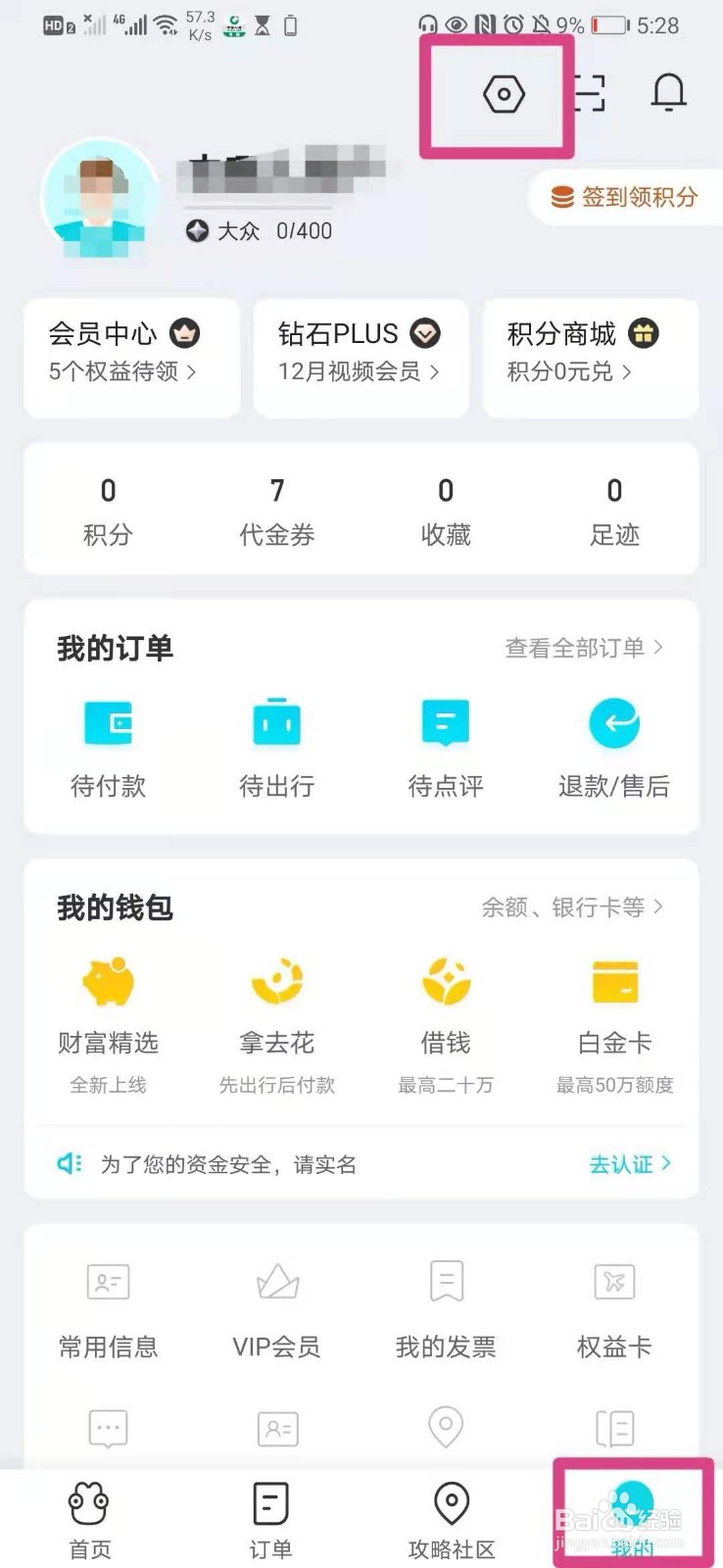Open 退款/售后 orders
Image resolution: width=723 pixels, height=1568 pixels.
pyautogui.click(x=614, y=745)
